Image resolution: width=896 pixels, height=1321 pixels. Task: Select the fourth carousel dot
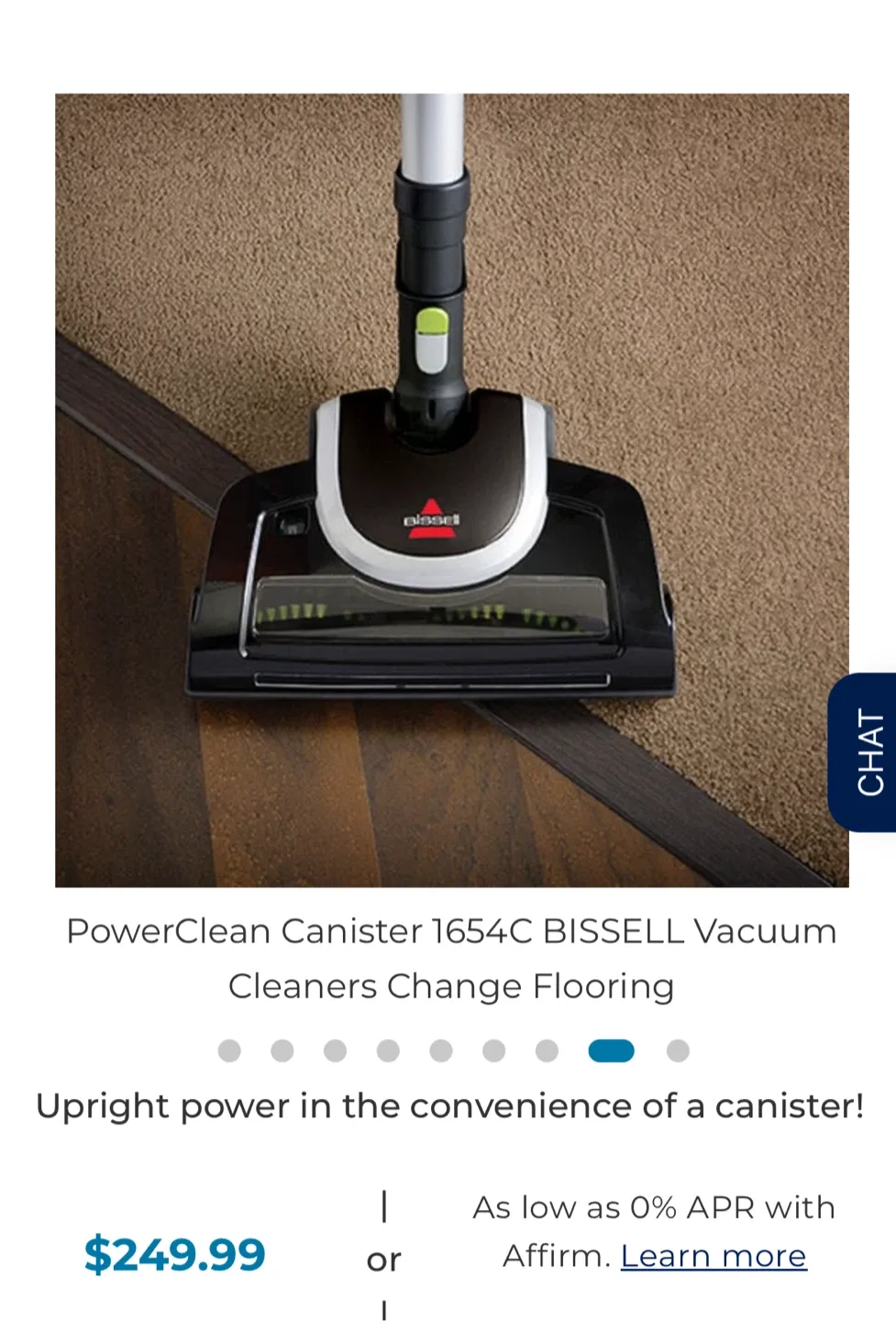(386, 1052)
